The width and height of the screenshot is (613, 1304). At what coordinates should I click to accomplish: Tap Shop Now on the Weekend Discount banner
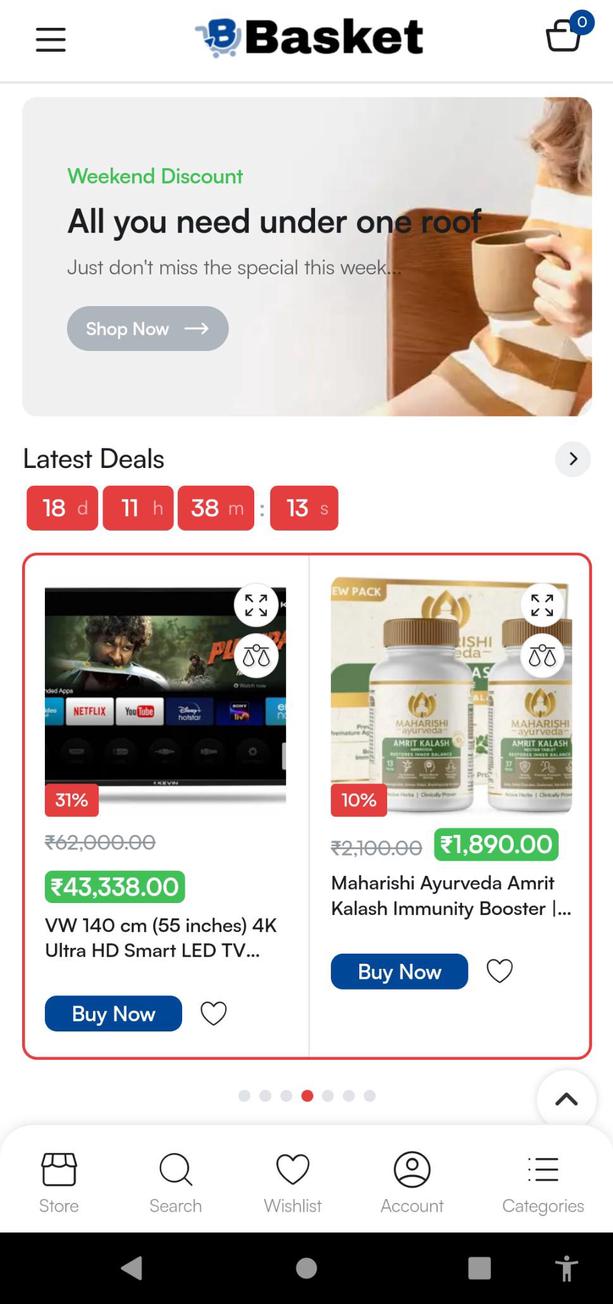(147, 328)
